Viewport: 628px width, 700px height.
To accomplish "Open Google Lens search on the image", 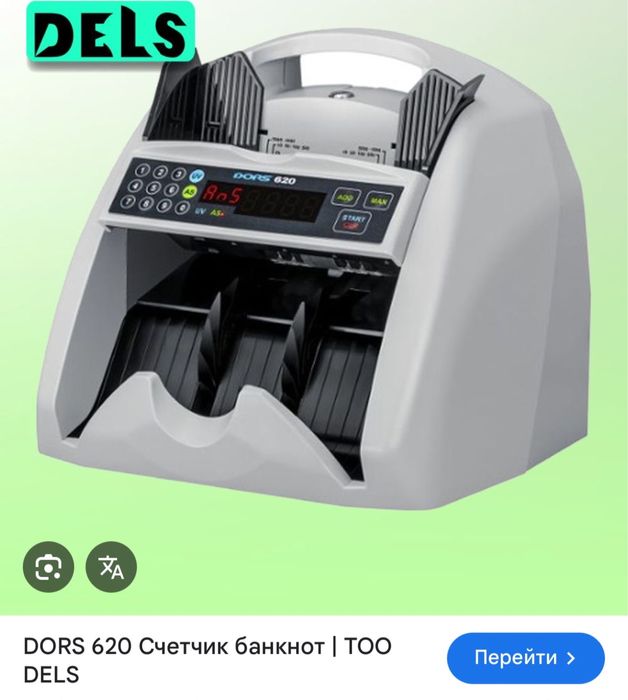I will (x=48, y=568).
